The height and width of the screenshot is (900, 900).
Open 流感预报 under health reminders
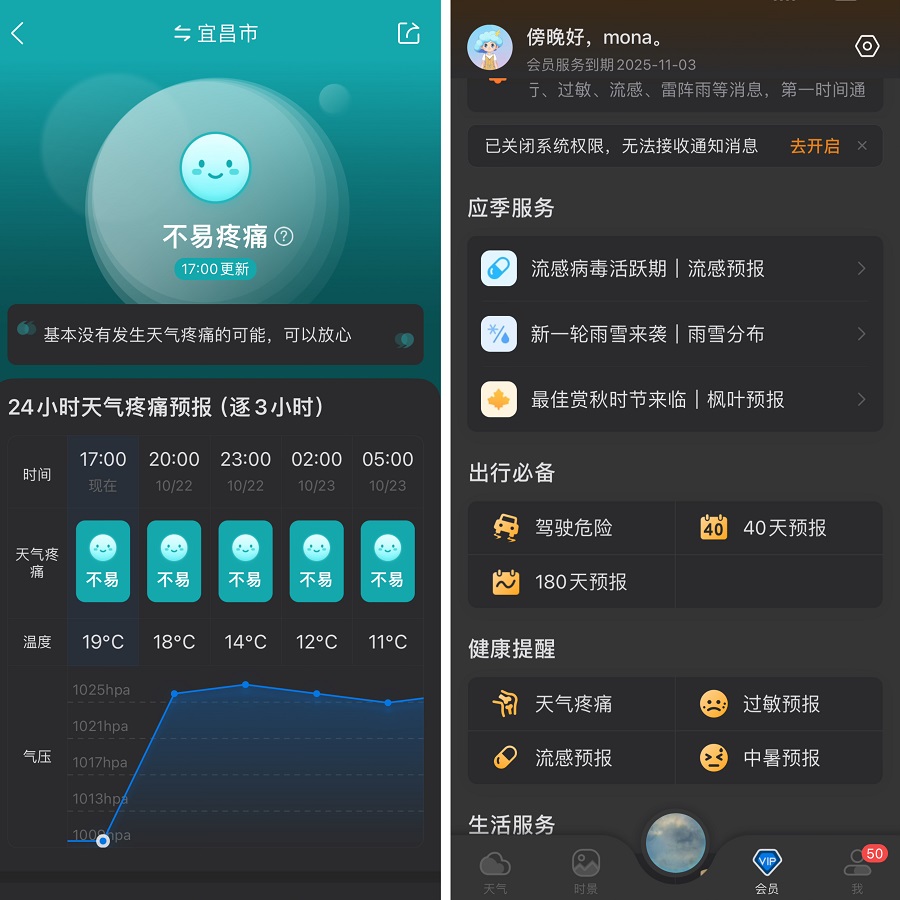(572, 758)
